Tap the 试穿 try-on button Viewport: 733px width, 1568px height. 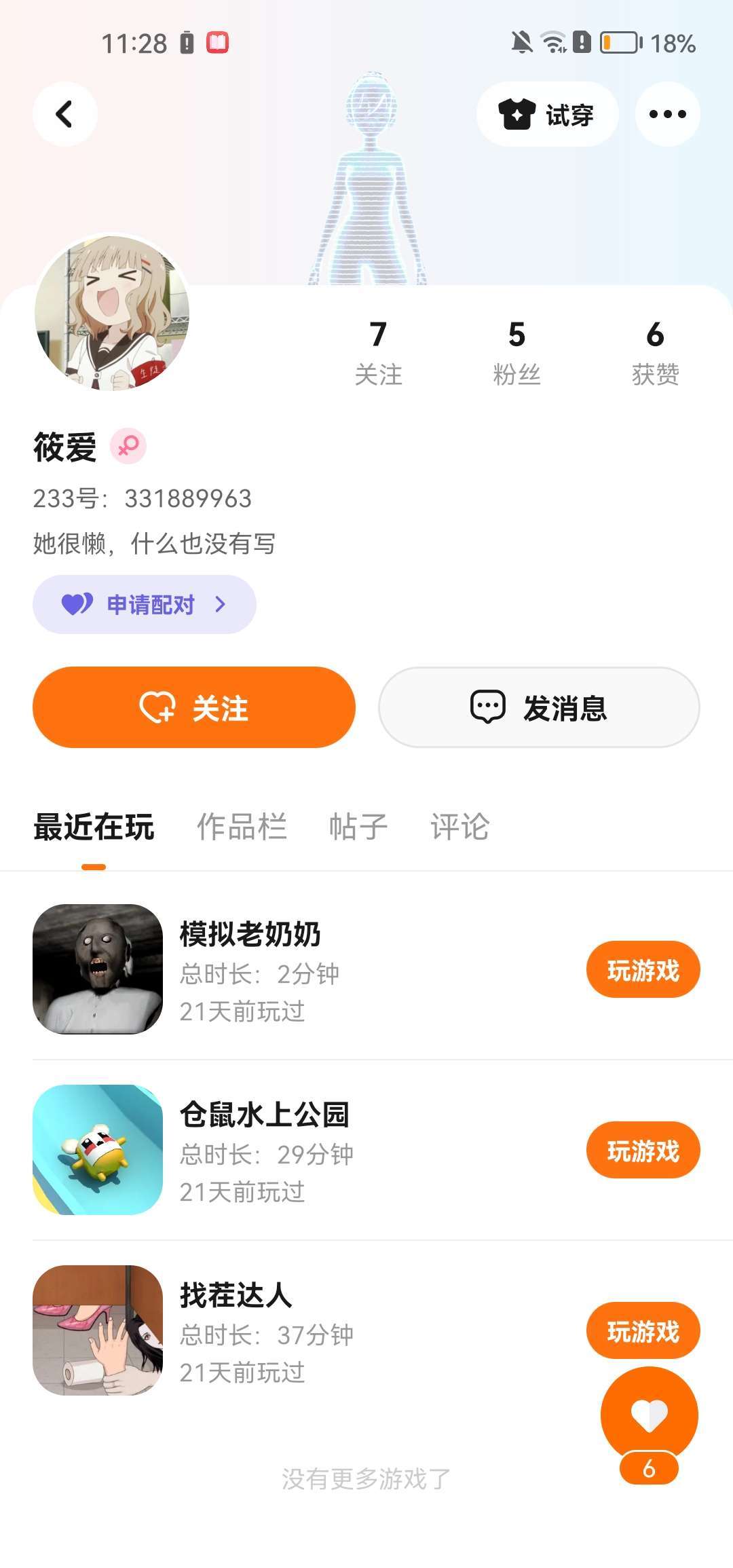(x=547, y=114)
